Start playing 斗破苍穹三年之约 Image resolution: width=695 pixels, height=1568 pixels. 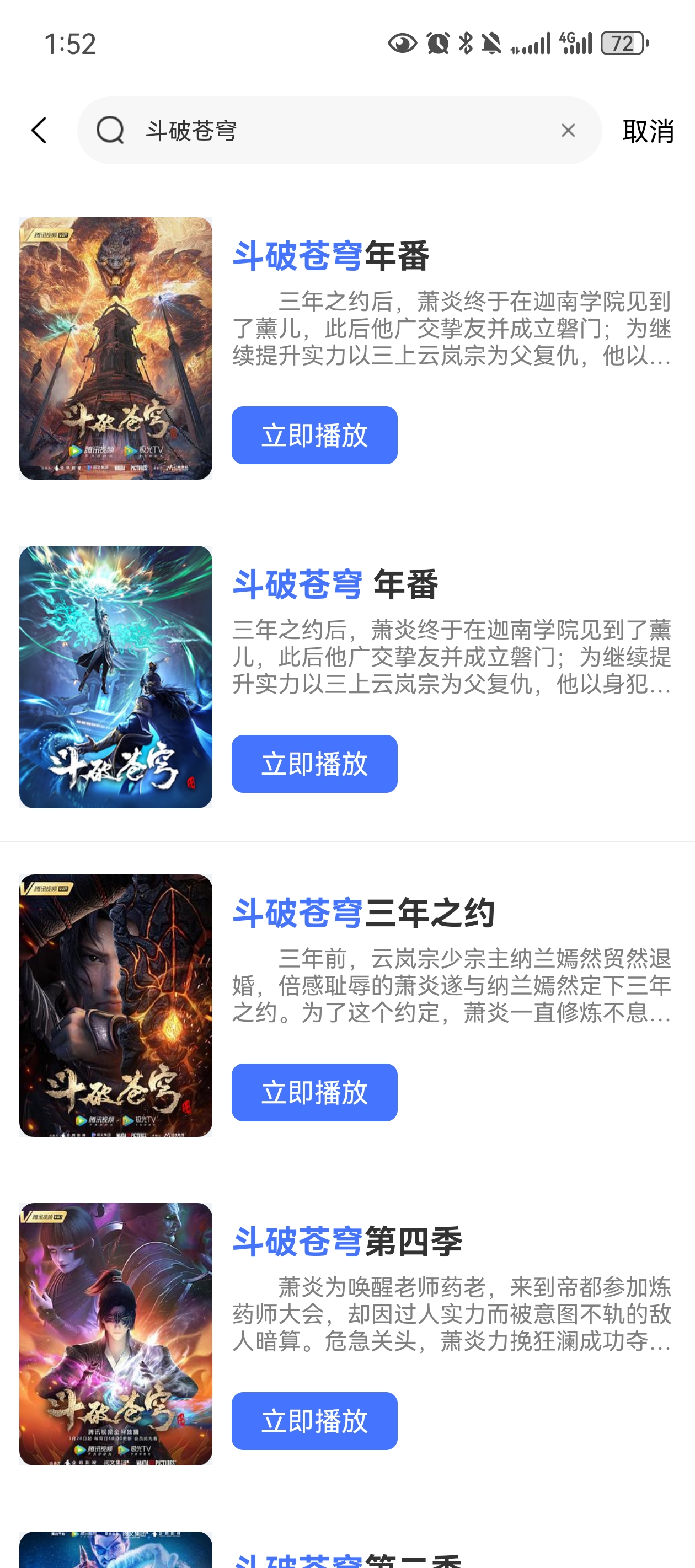tap(314, 1093)
